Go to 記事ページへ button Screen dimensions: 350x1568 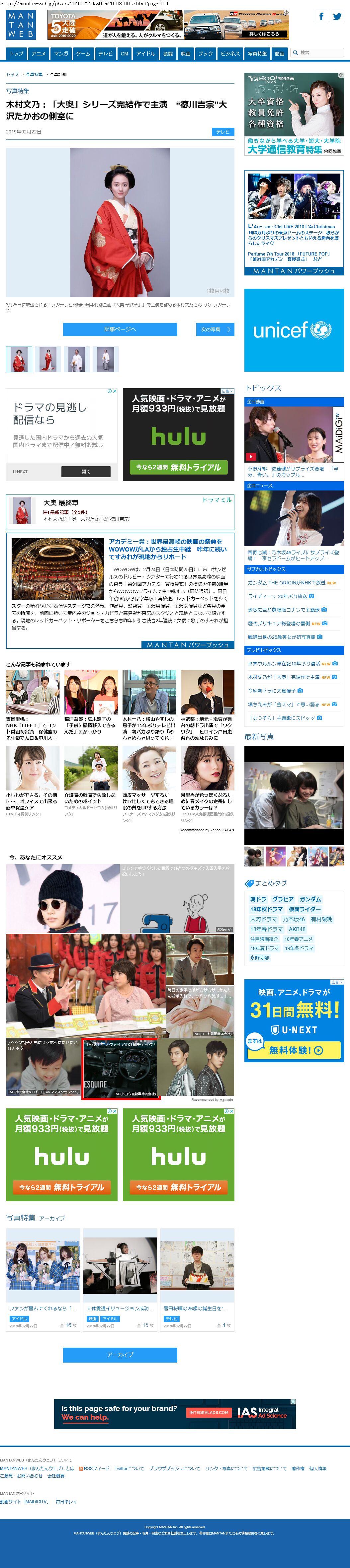[x=120, y=329]
